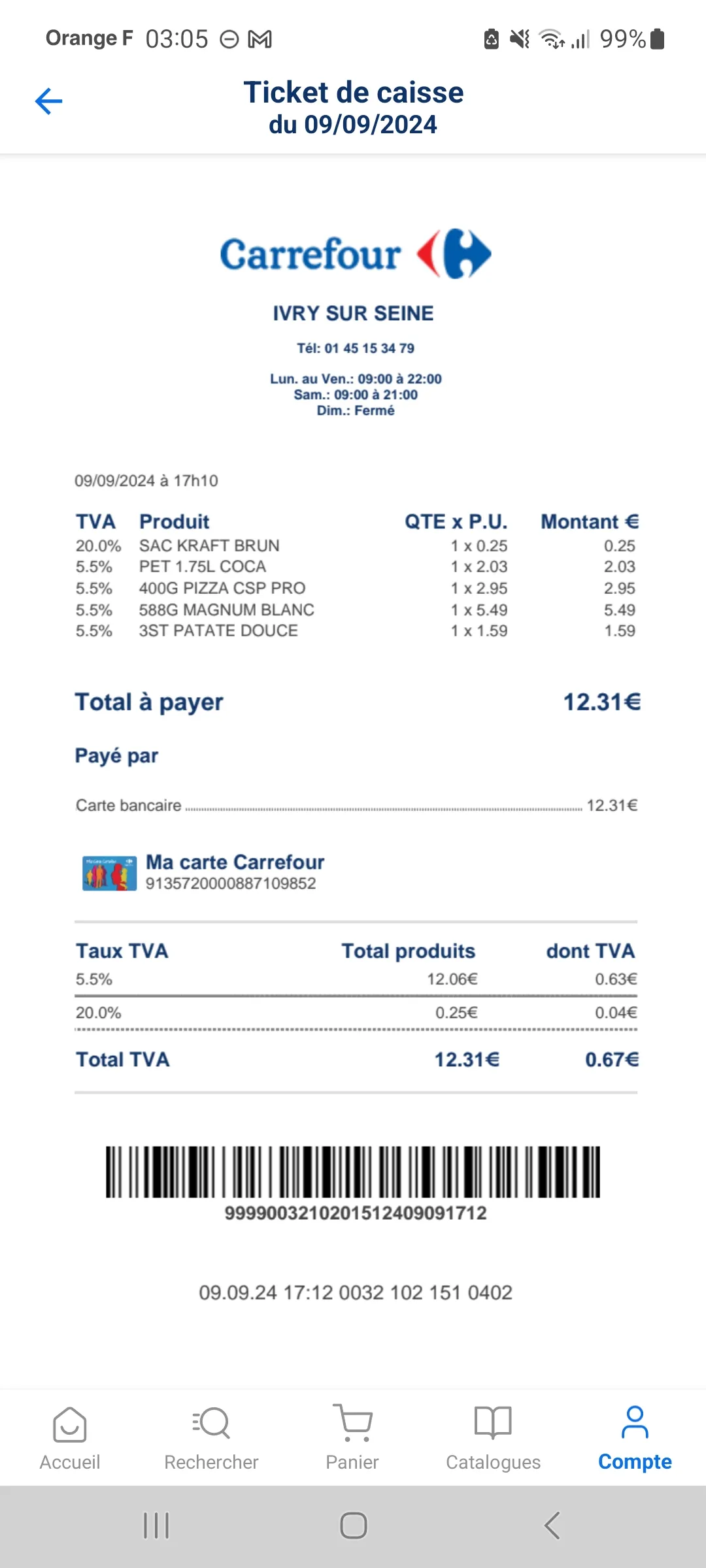The image size is (706, 1568).
Task: Open the Accueil tab
Action: click(70, 1438)
